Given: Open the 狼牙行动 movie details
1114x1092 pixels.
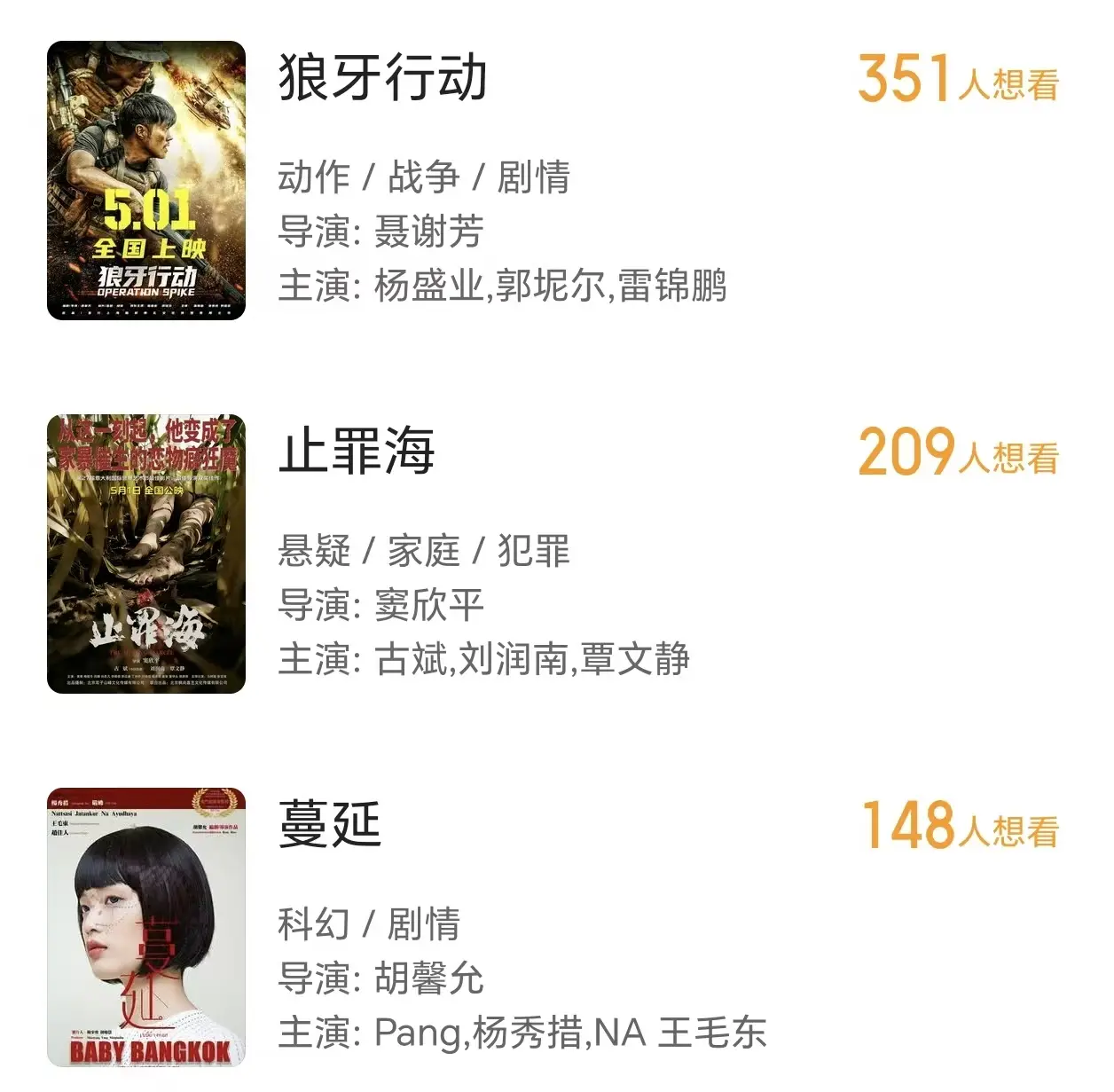Looking at the screenshot, I should [x=382, y=78].
